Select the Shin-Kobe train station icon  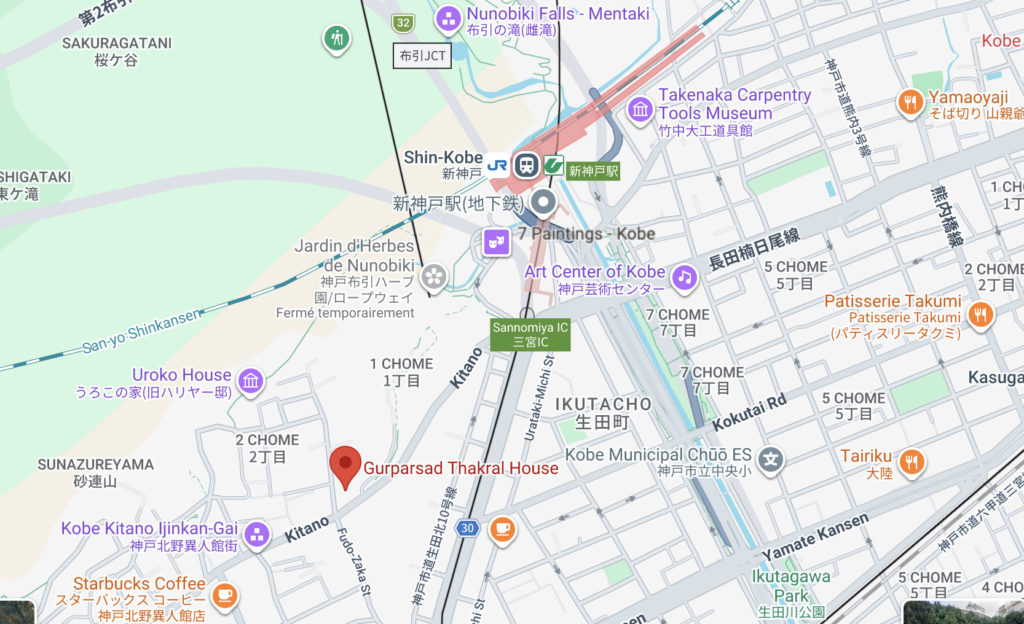[527, 165]
